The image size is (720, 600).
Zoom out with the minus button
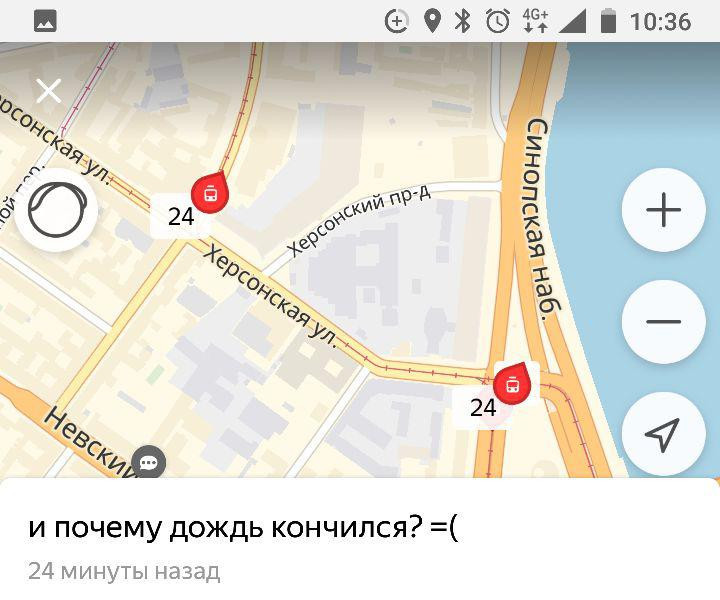click(663, 322)
